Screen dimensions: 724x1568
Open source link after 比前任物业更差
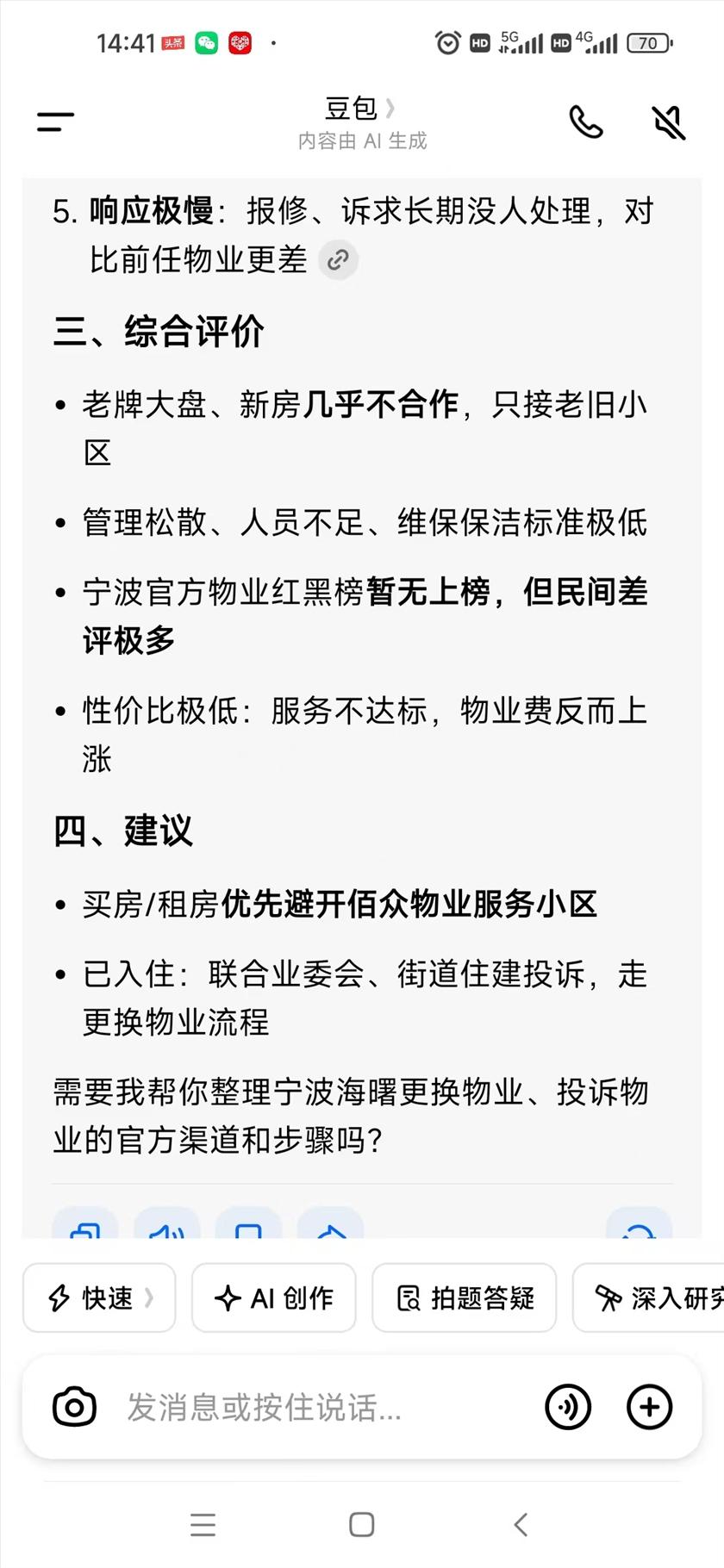tap(338, 259)
